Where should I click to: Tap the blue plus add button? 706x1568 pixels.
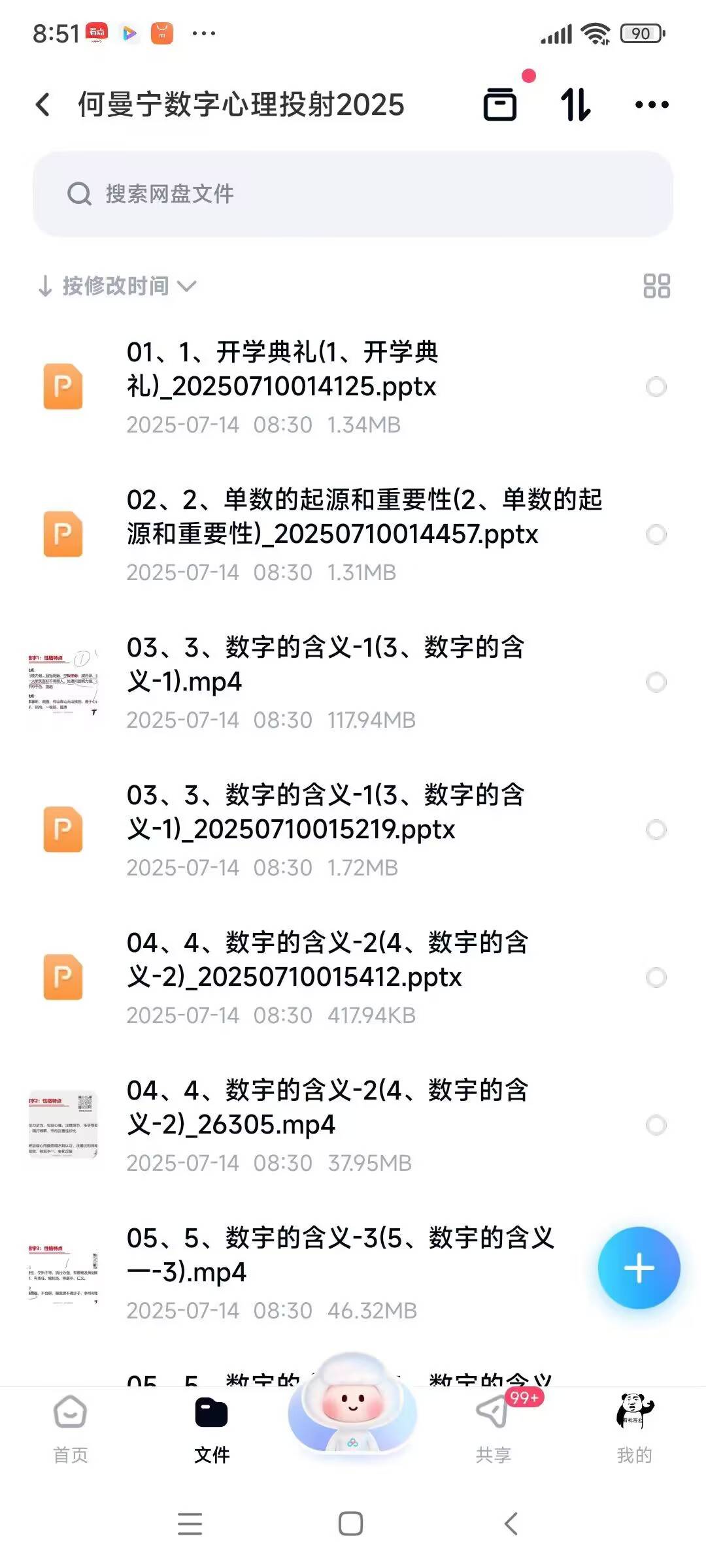click(x=639, y=1268)
